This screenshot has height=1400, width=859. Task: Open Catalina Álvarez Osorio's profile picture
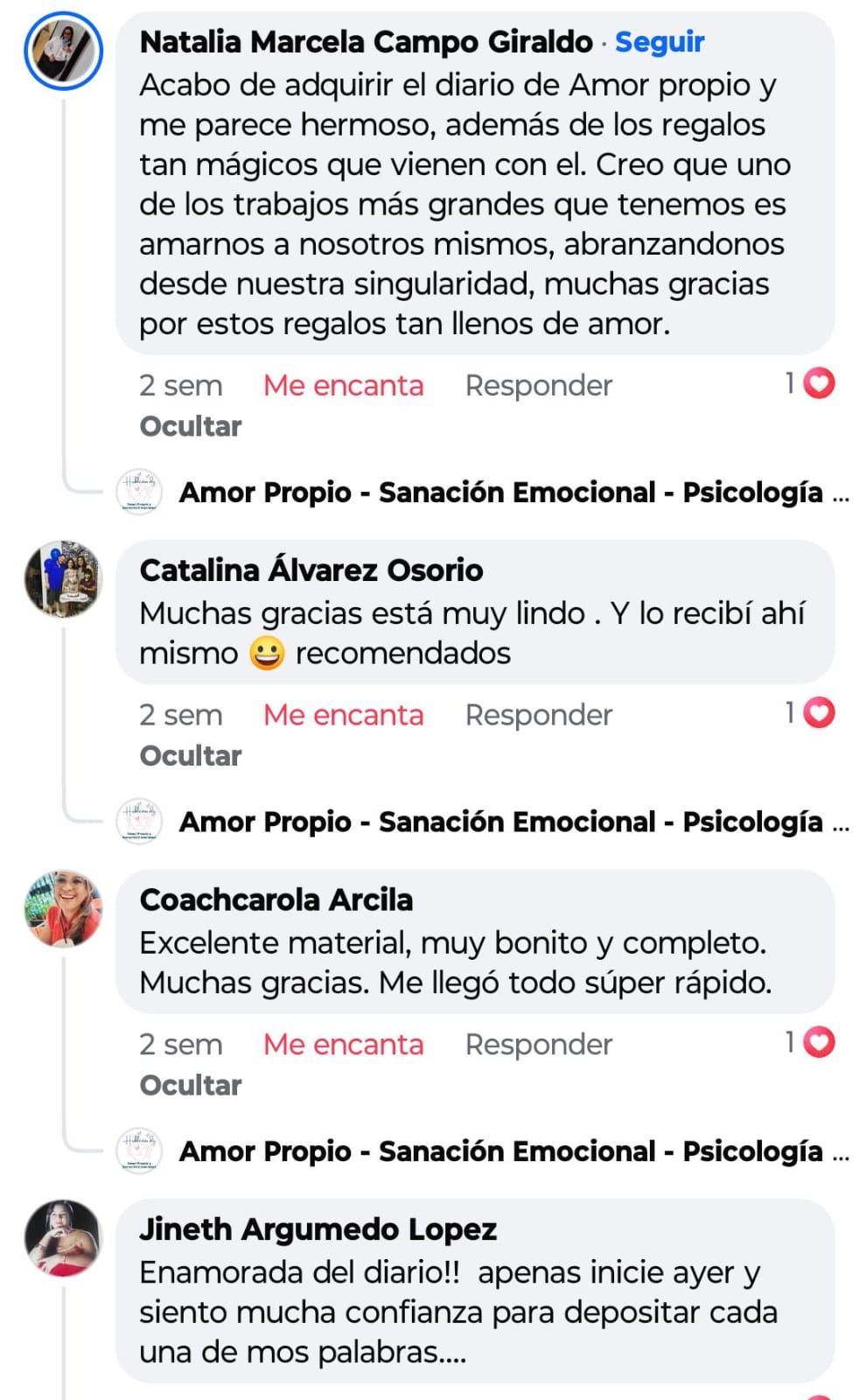63,579
